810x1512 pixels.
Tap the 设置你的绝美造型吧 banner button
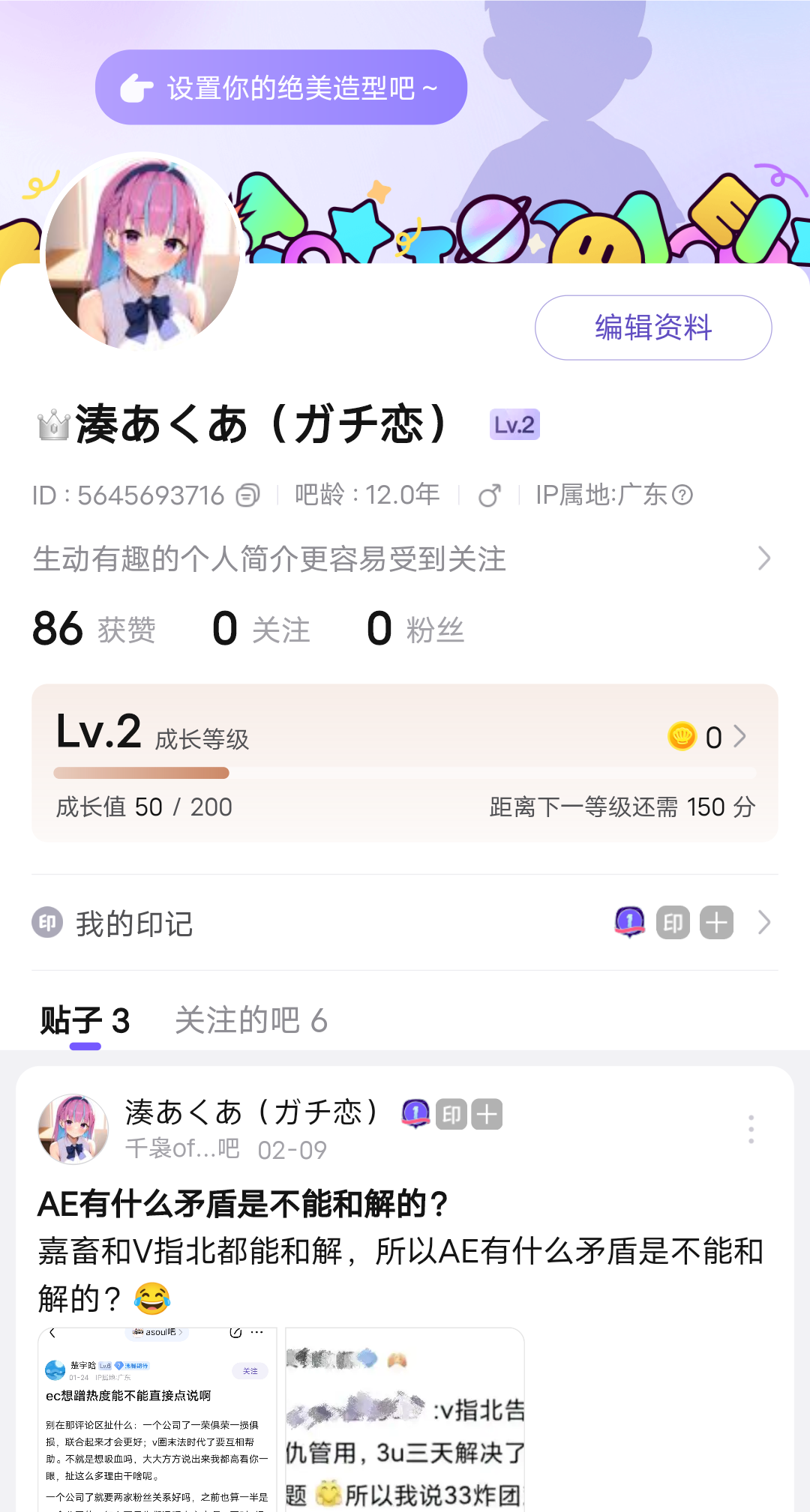(281, 88)
